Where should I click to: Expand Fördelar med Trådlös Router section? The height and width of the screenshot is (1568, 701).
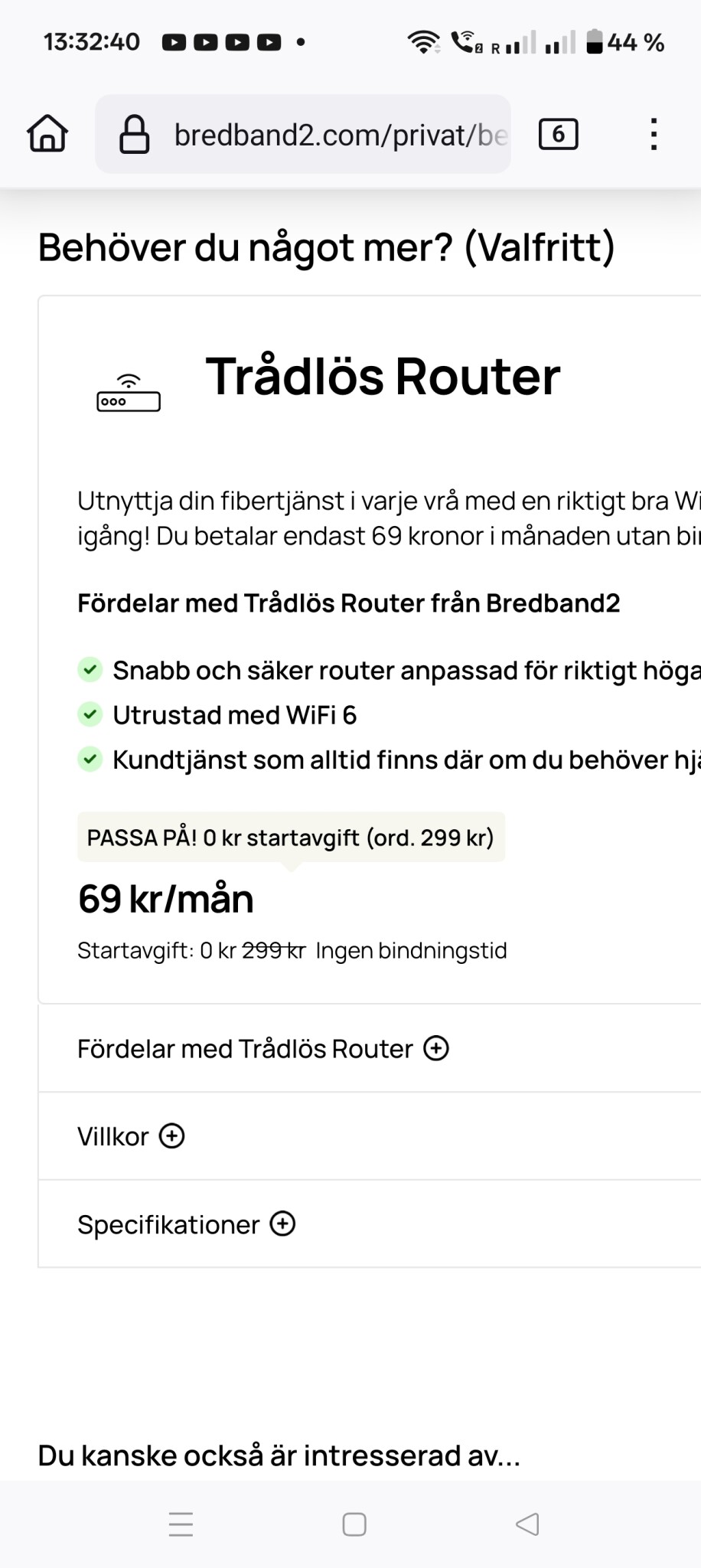435,1048
